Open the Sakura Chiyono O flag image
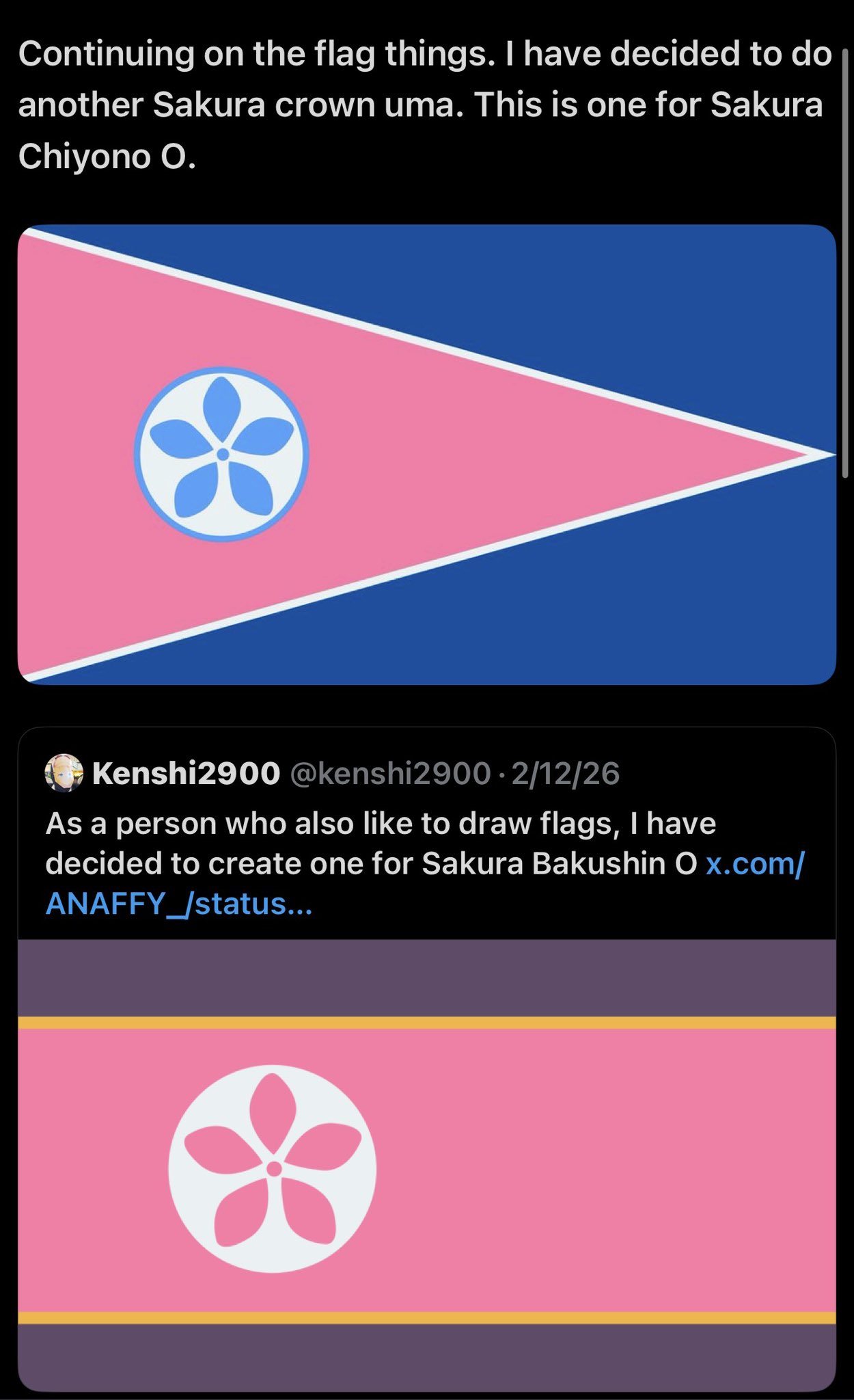Image resolution: width=854 pixels, height=1400 pixels. click(426, 455)
